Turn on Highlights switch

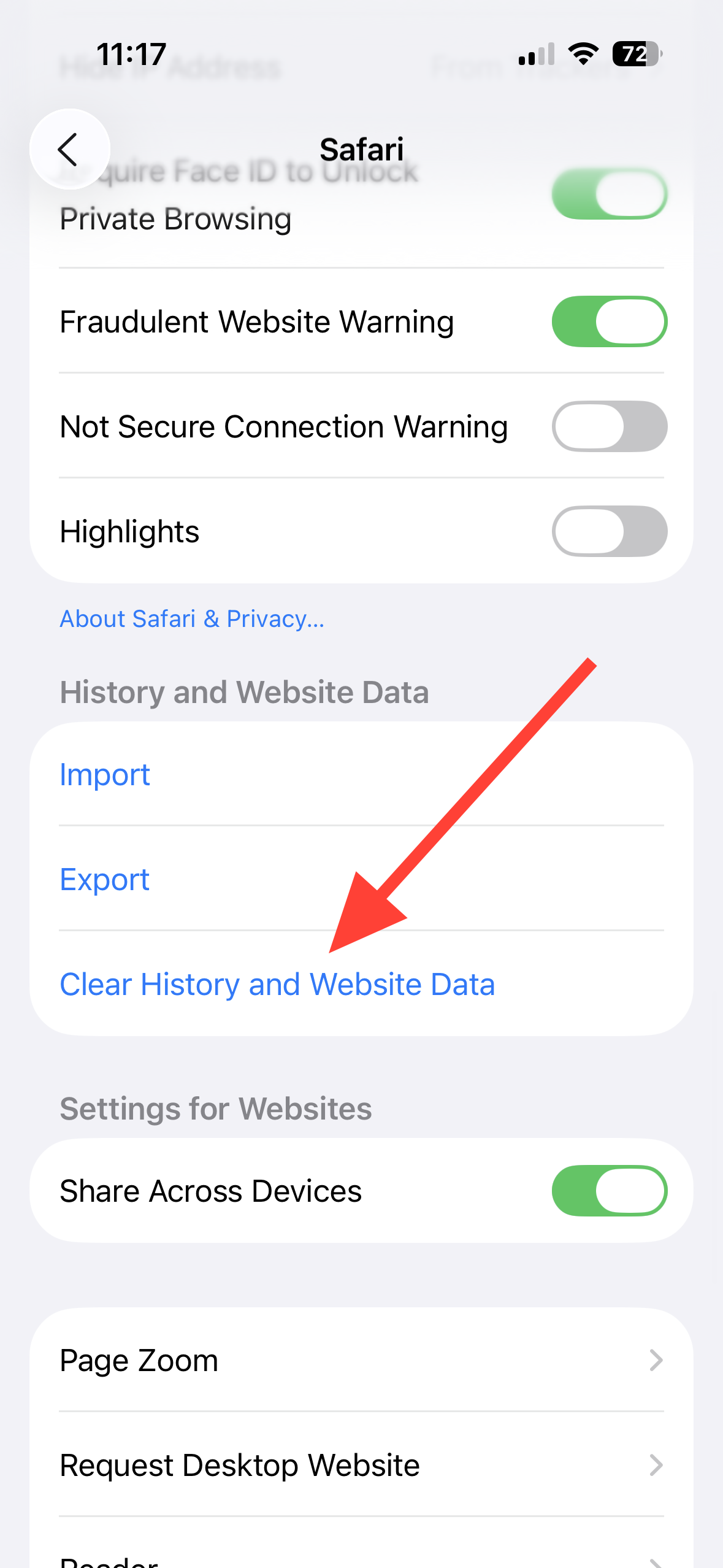(609, 531)
